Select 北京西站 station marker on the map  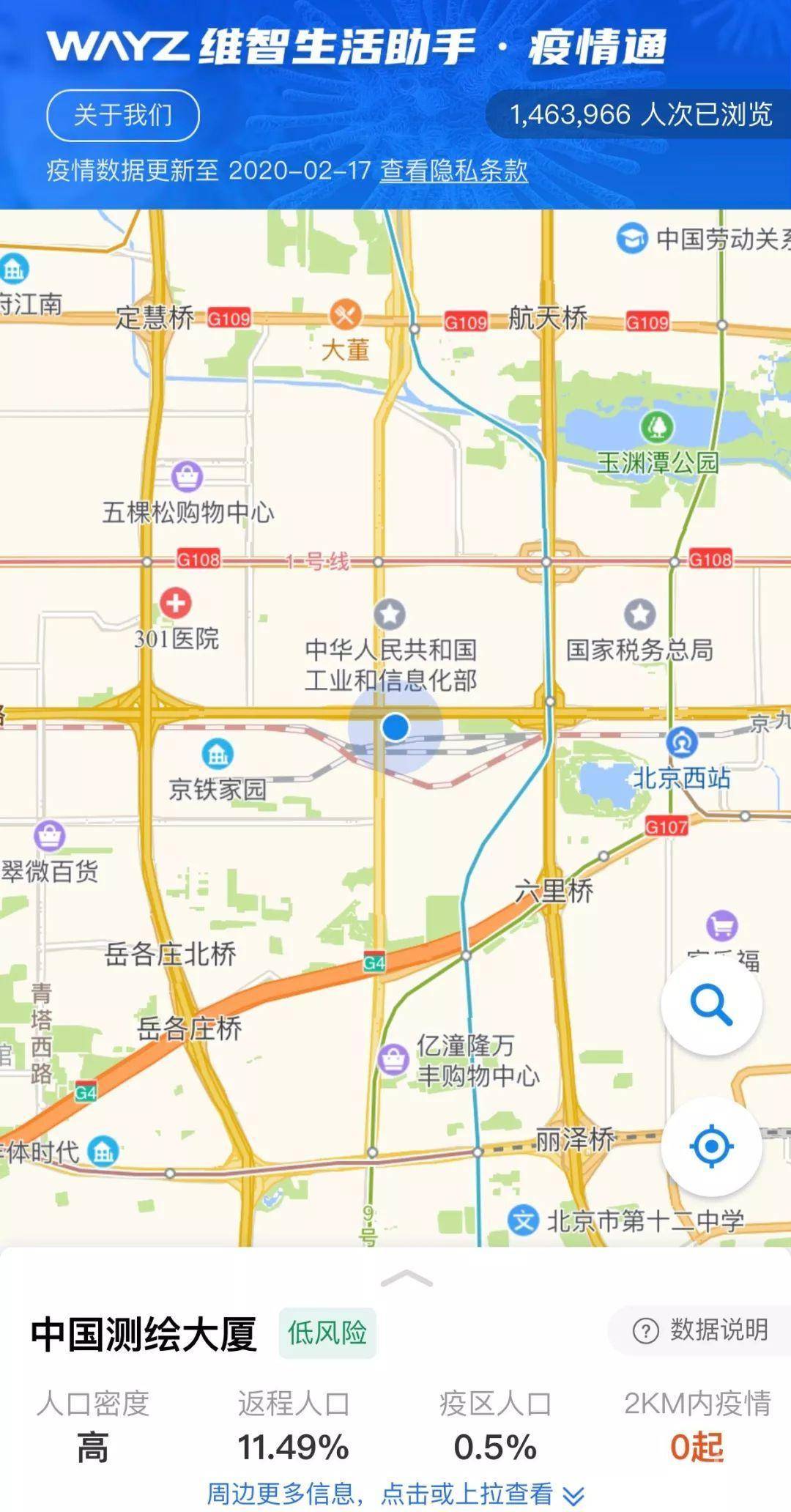click(x=682, y=743)
